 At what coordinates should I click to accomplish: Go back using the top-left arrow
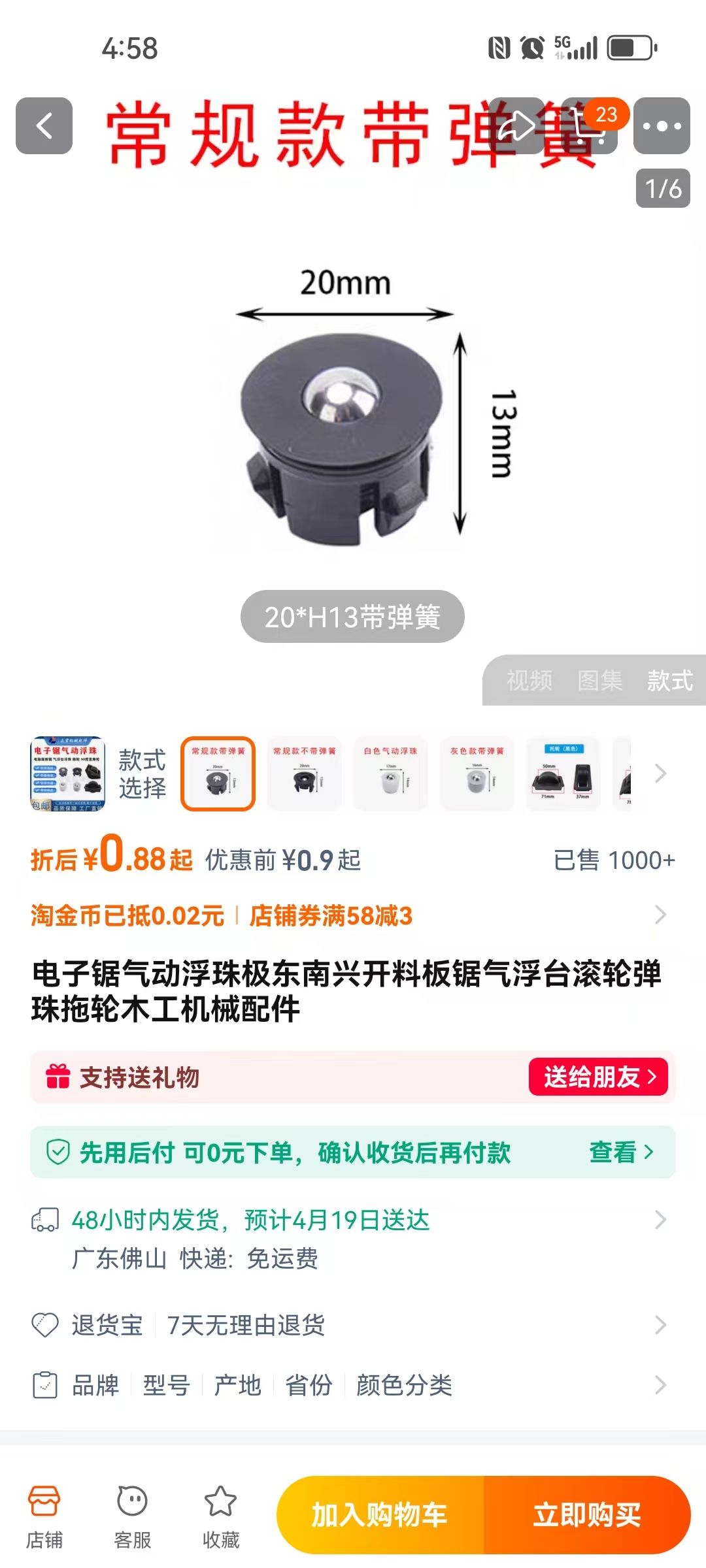coord(44,126)
